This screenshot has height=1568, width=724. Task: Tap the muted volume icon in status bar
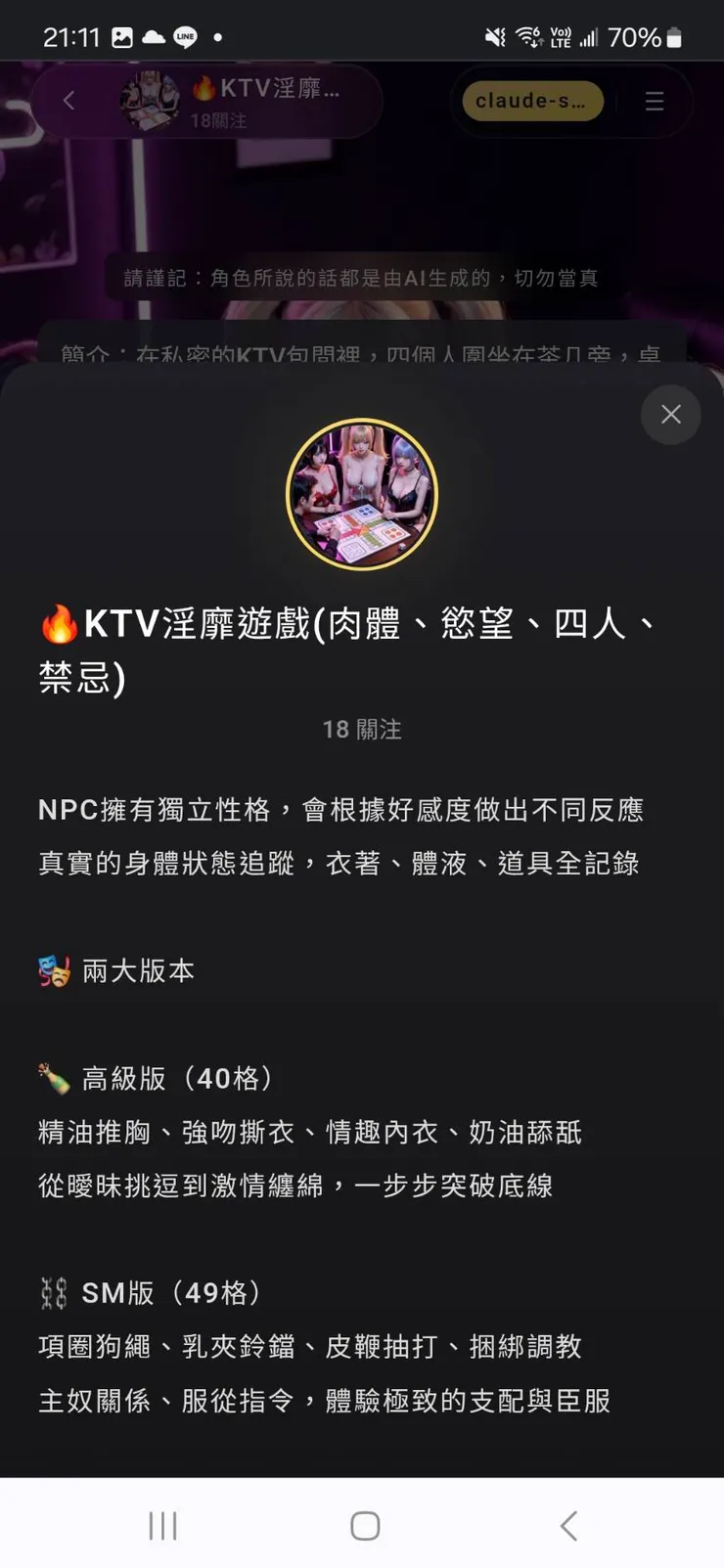(x=495, y=35)
